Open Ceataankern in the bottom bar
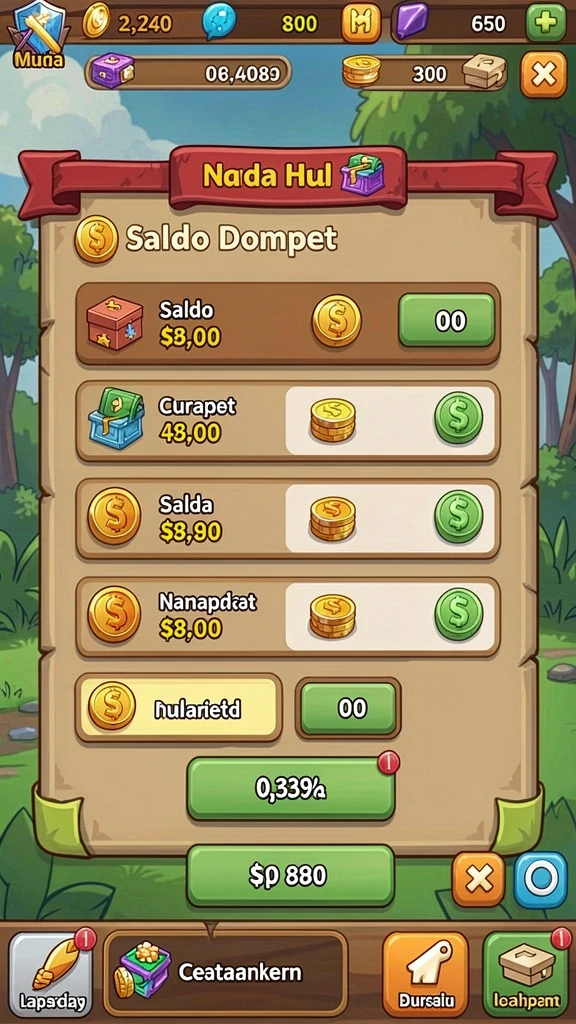 (x=225, y=973)
